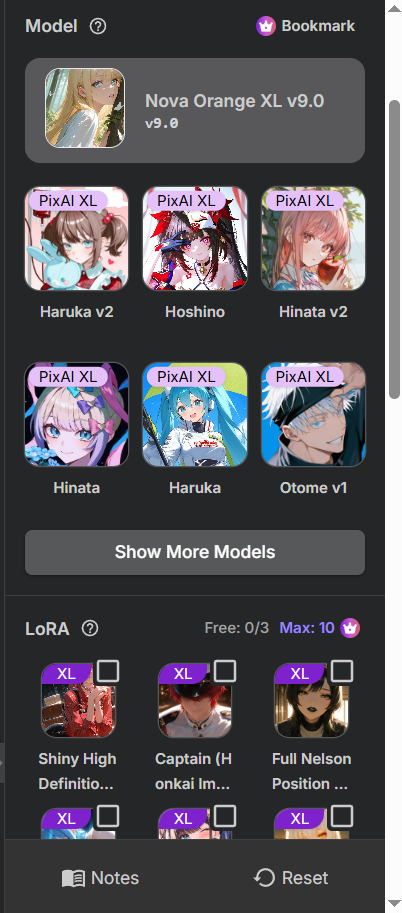Tick the Full Nelson Position LoRA checkbox
Screen dimensions: 402x913
(341, 671)
